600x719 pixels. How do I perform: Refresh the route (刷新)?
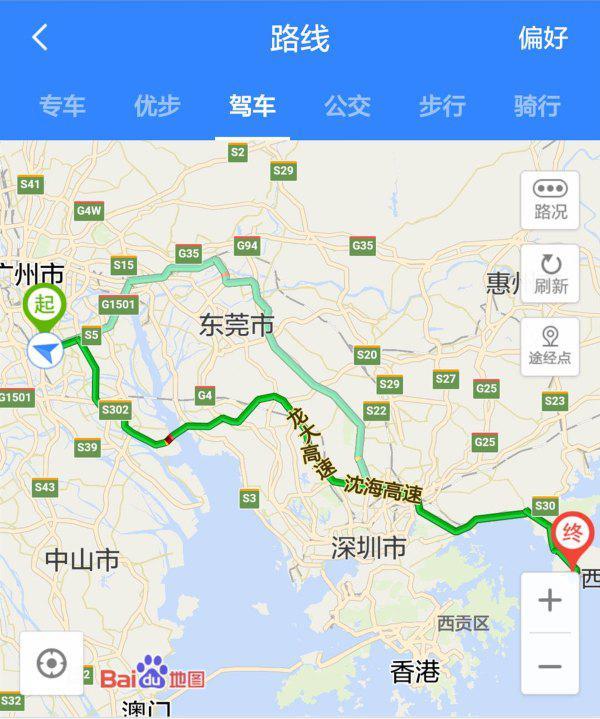[x=550, y=273]
